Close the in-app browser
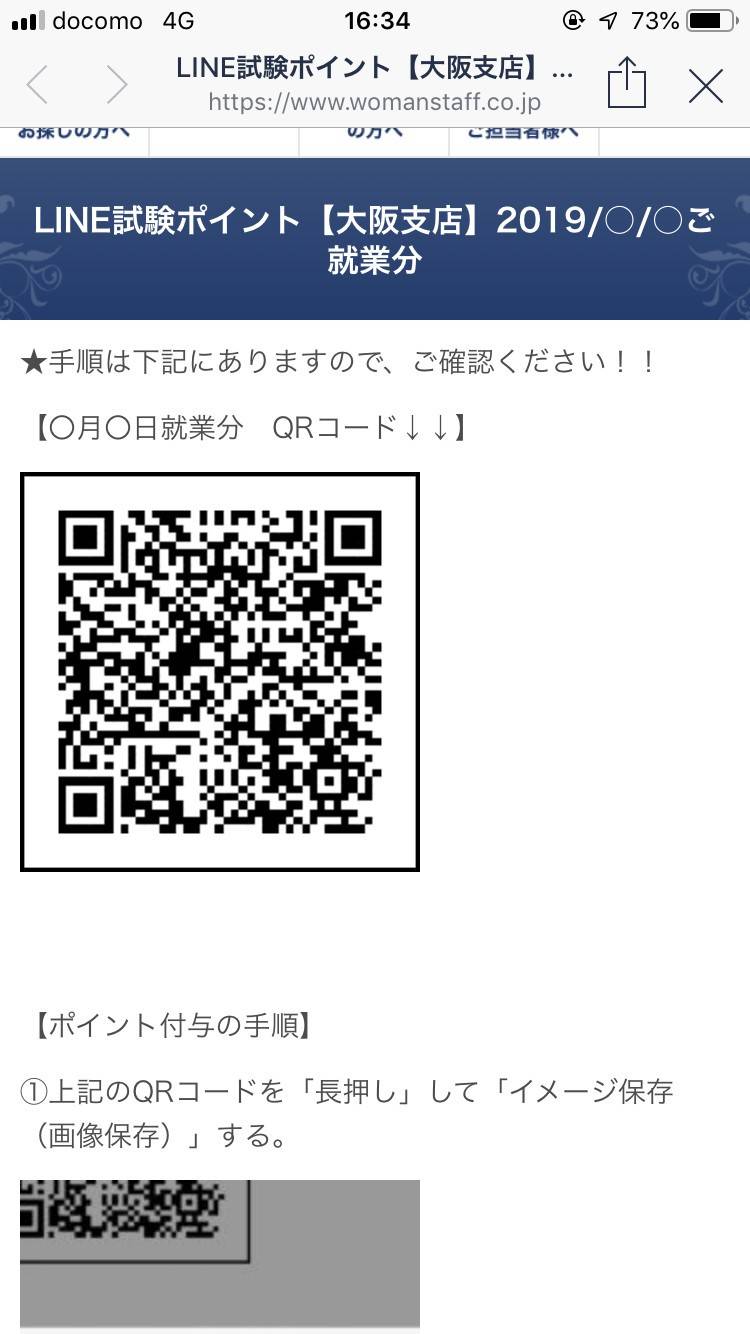 point(706,86)
